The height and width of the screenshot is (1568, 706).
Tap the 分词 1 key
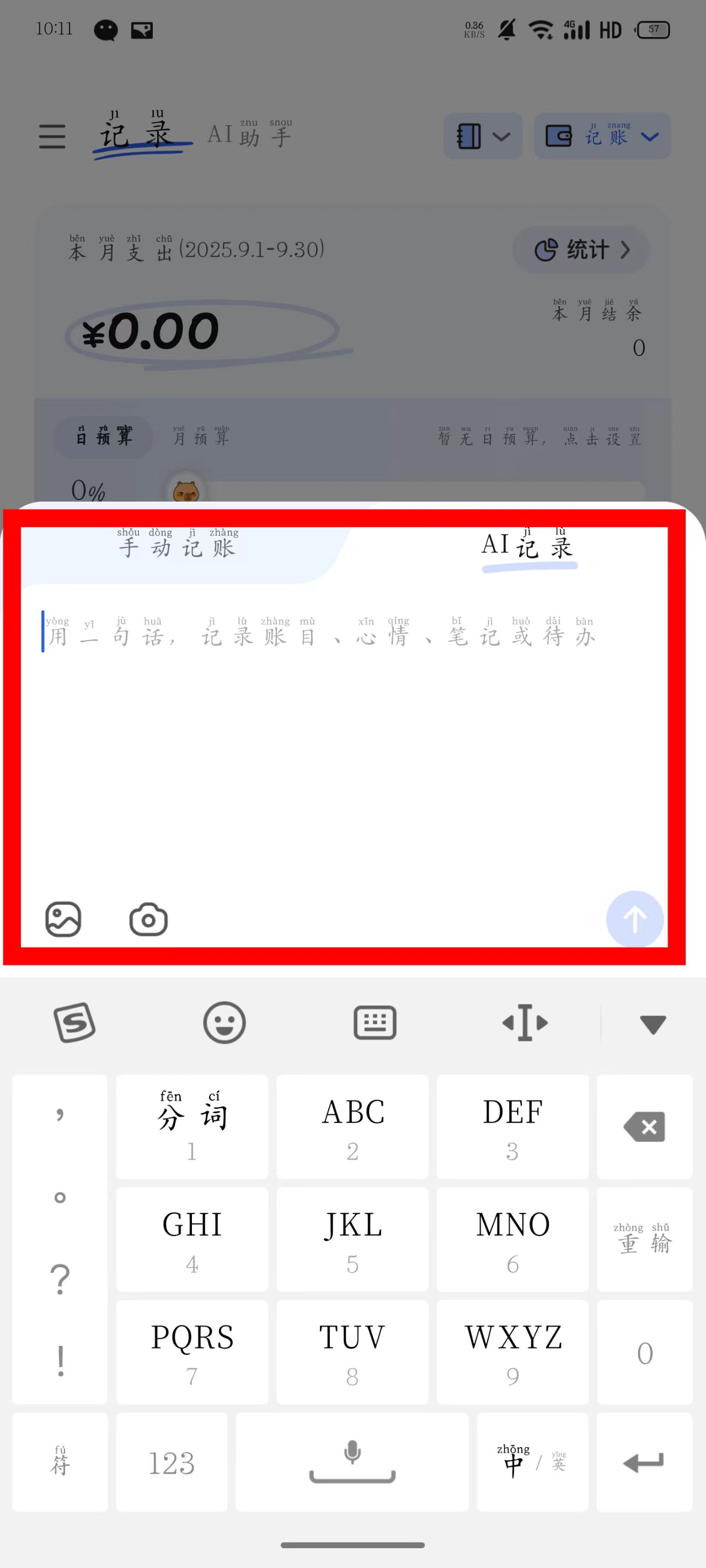click(192, 1127)
